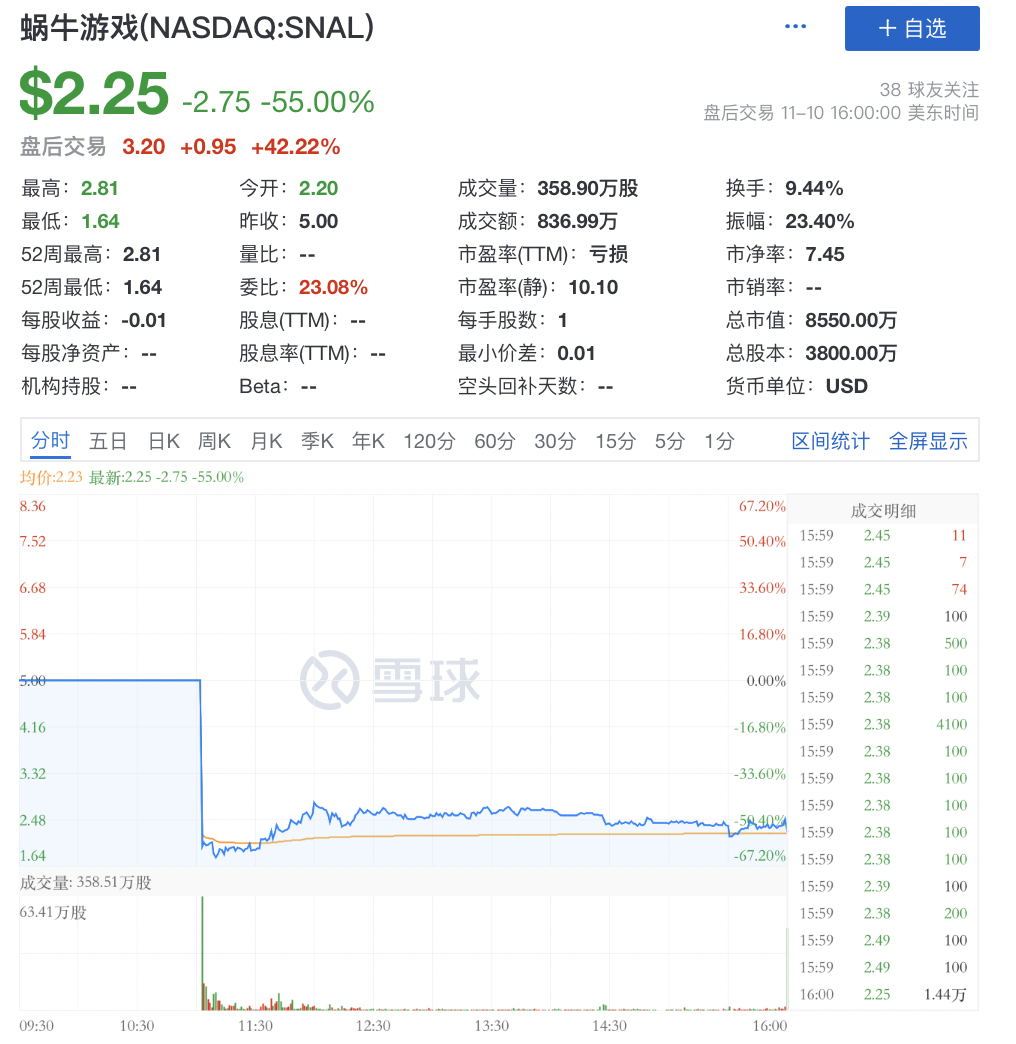The height and width of the screenshot is (1044, 1016).
Task: Display the 1分 interval chart
Action: coord(719,441)
